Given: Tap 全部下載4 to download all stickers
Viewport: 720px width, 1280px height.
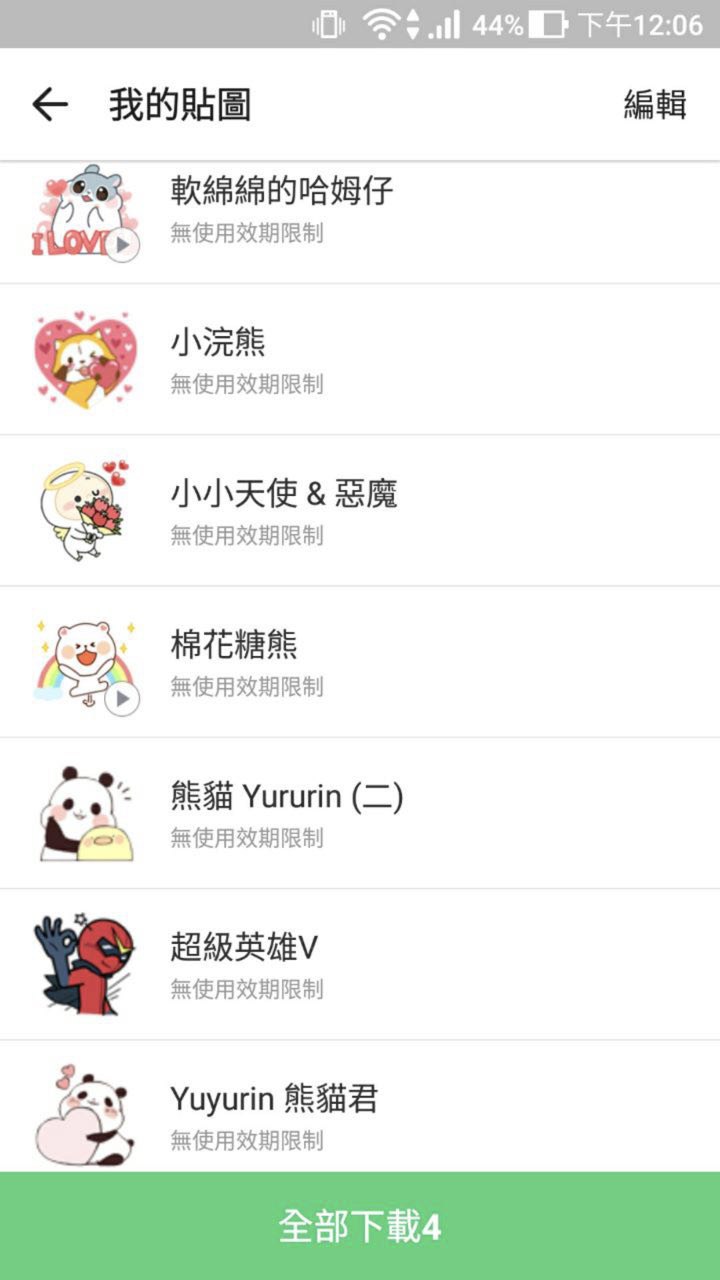Looking at the screenshot, I should pos(360,1226).
